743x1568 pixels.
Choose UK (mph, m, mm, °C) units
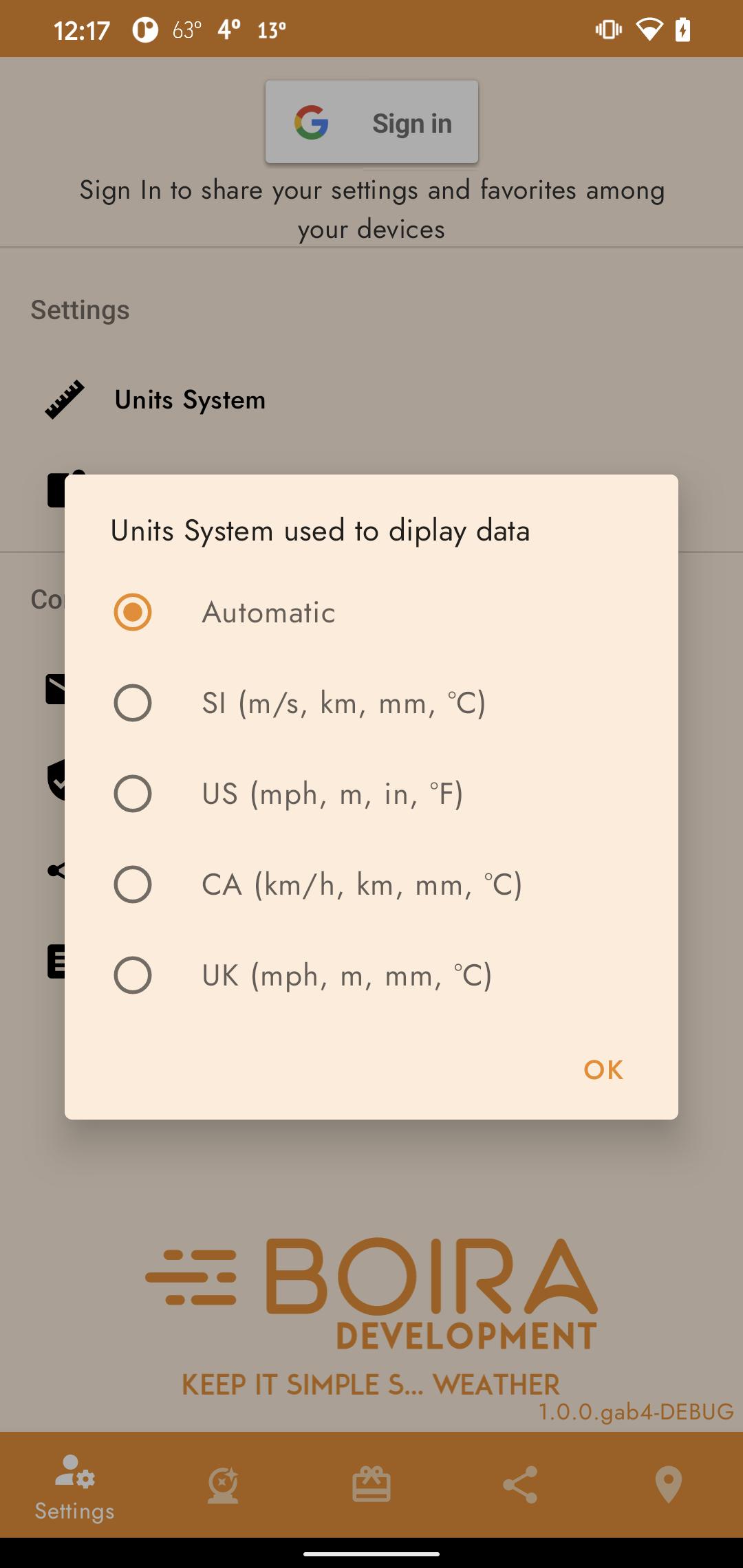(x=371, y=975)
